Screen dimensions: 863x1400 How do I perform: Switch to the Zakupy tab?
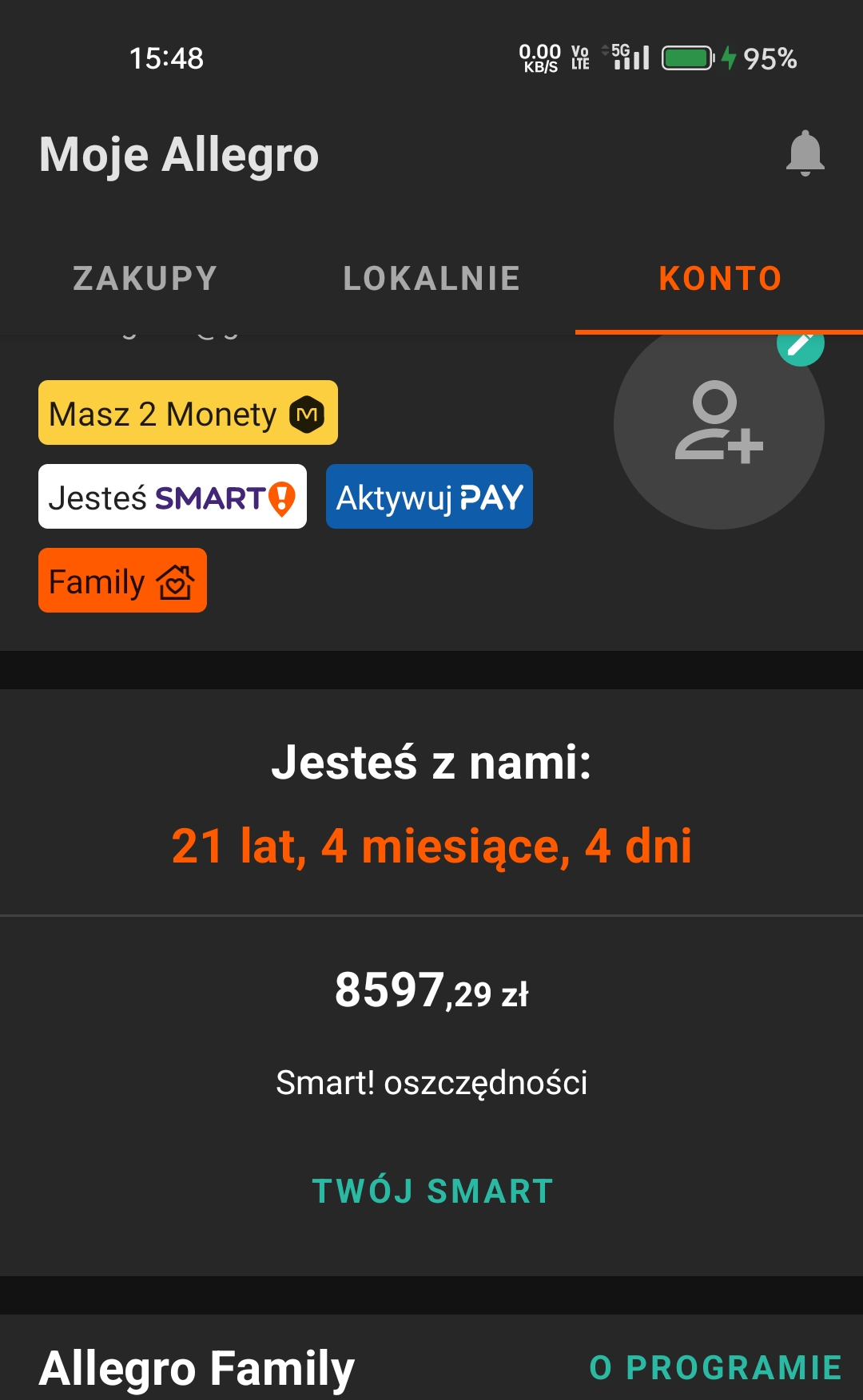coord(145,279)
